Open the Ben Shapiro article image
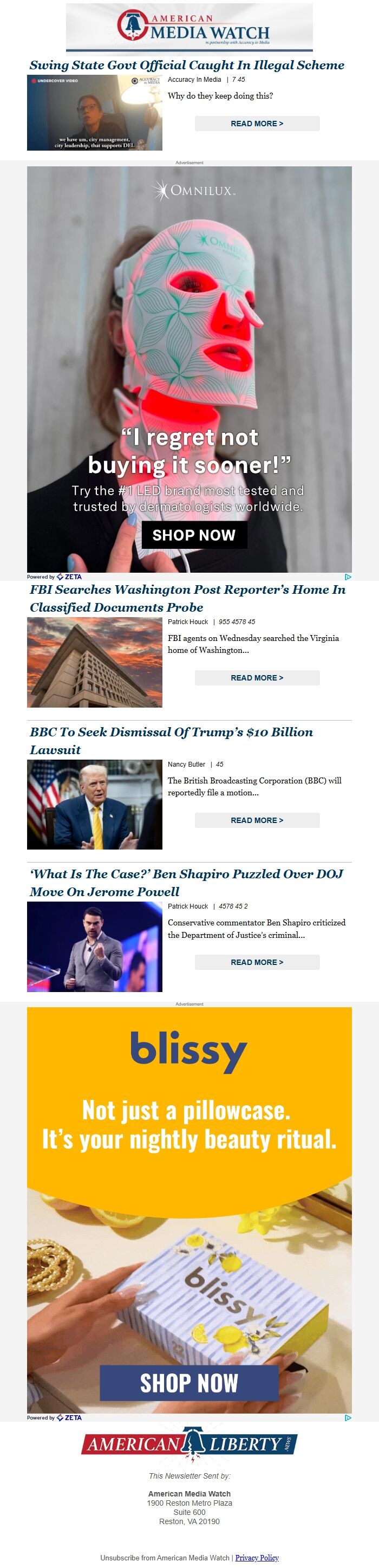Viewport: 379px width, 1568px height. [94, 947]
